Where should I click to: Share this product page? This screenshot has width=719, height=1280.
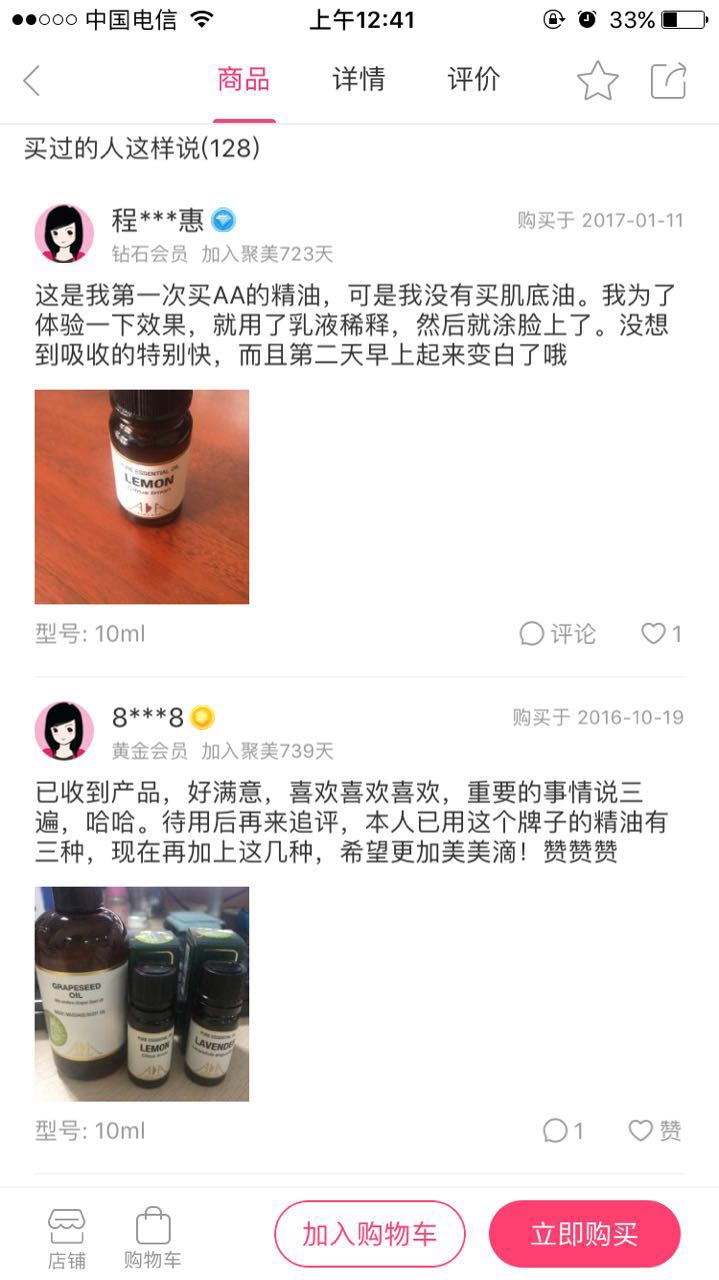coord(668,81)
